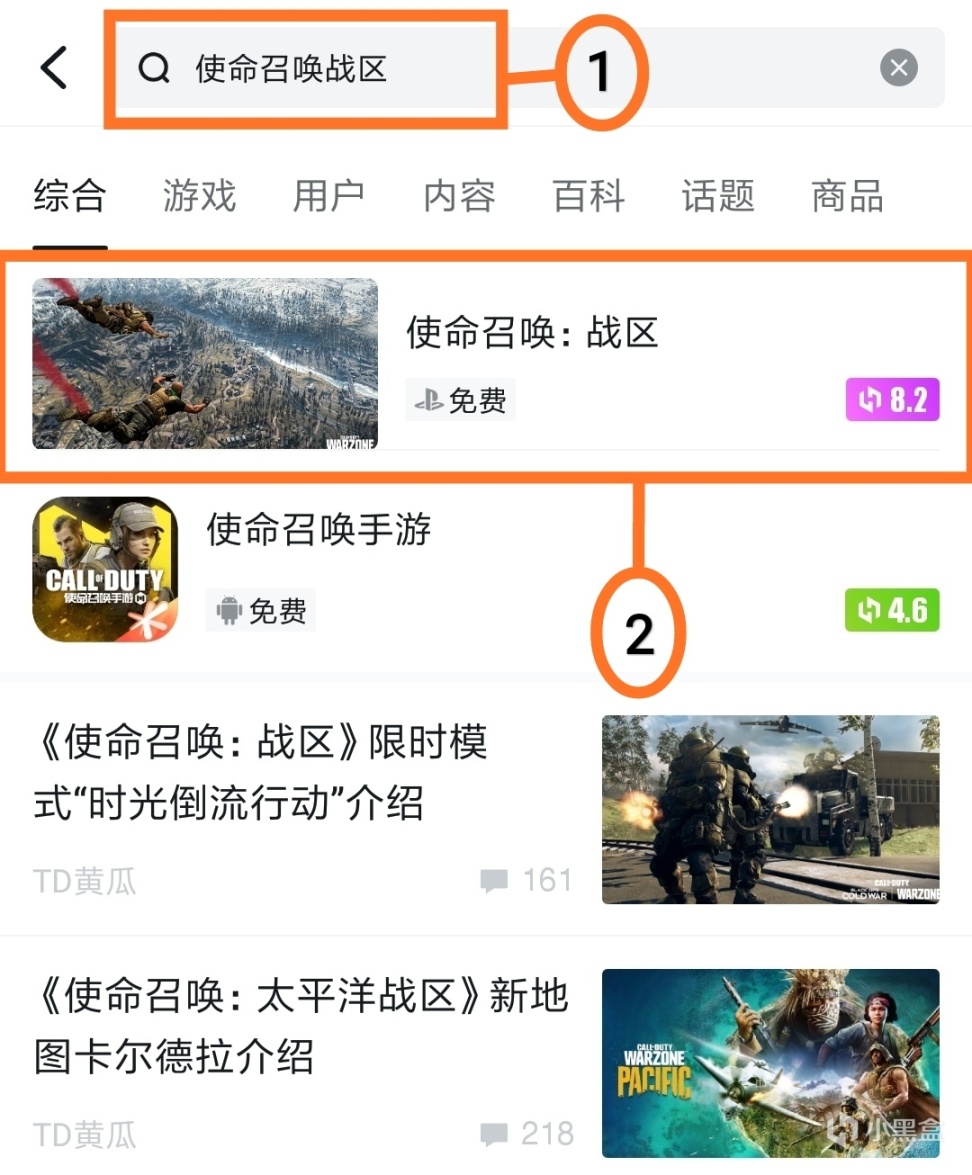Switch to the 用户 tab

pyautogui.click(x=329, y=196)
